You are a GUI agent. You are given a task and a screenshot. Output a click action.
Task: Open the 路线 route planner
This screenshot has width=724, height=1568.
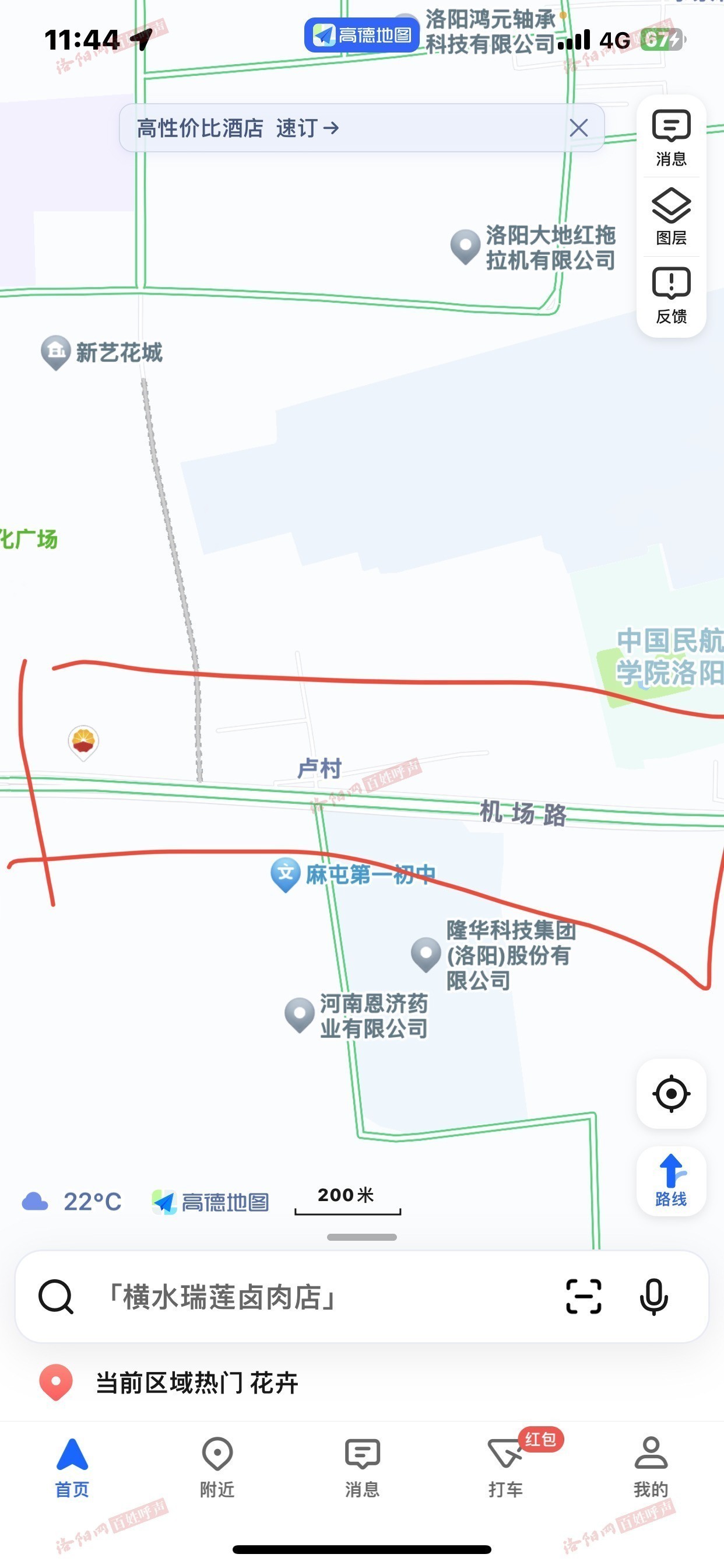coord(671,1181)
